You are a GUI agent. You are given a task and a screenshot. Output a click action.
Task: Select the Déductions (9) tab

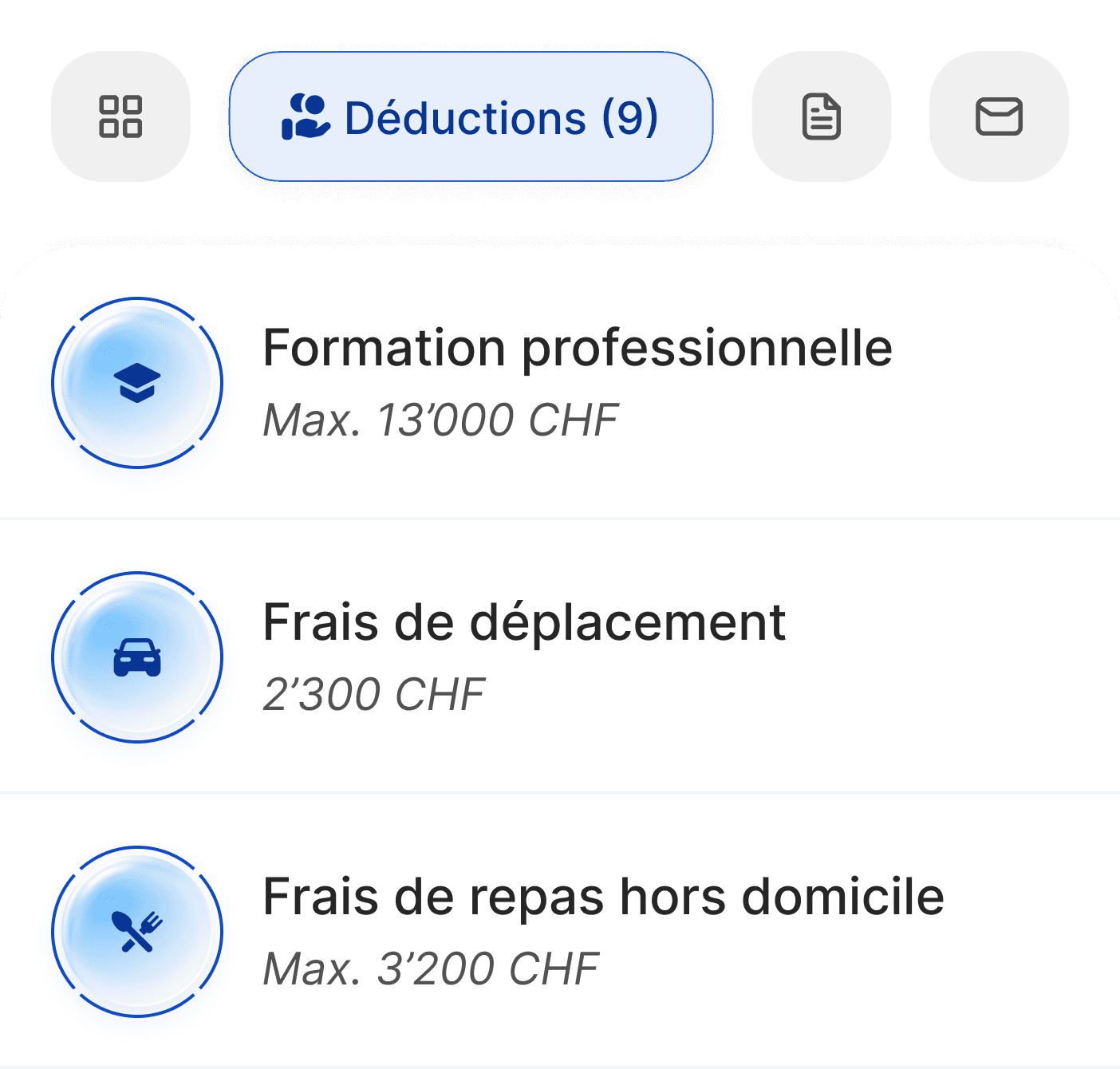point(471,117)
